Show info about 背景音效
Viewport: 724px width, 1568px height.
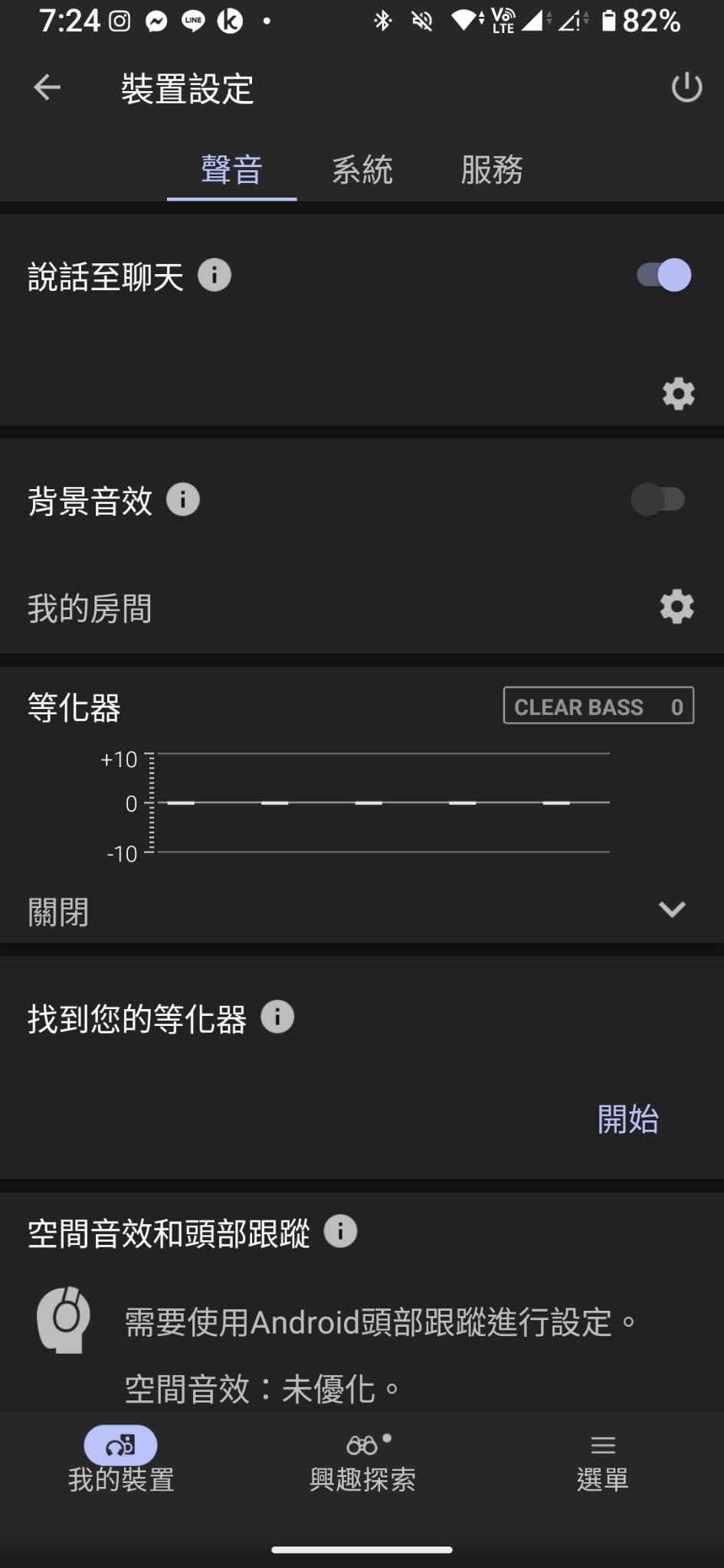point(183,500)
